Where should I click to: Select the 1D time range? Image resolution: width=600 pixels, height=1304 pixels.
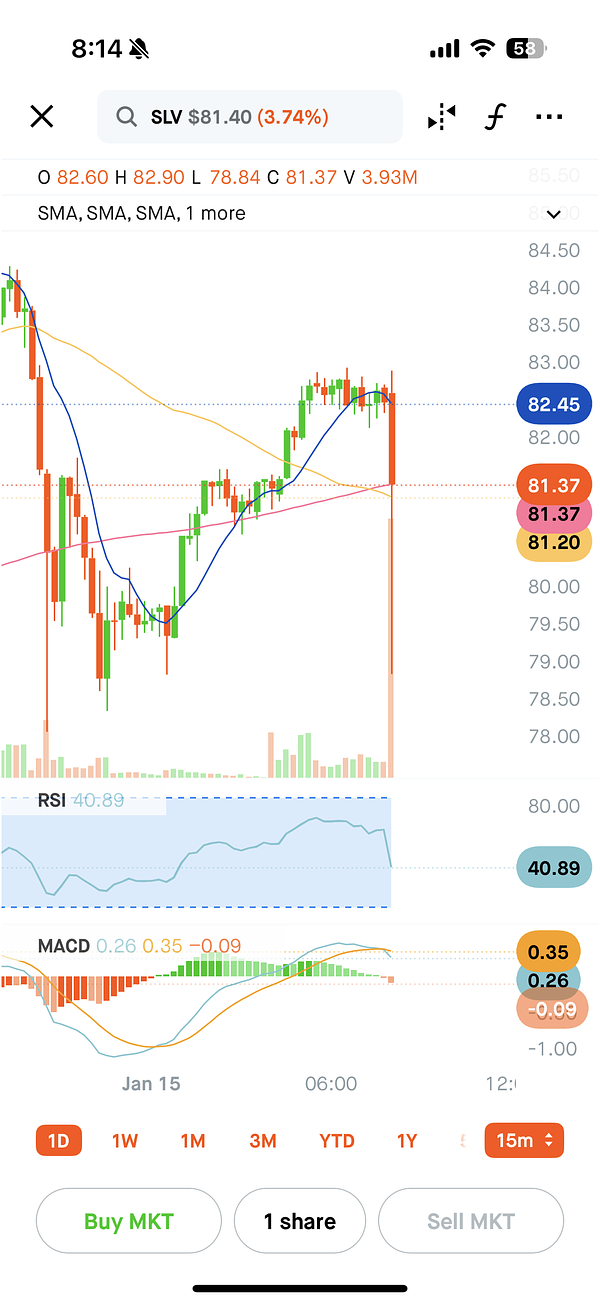tap(59, 1140)
